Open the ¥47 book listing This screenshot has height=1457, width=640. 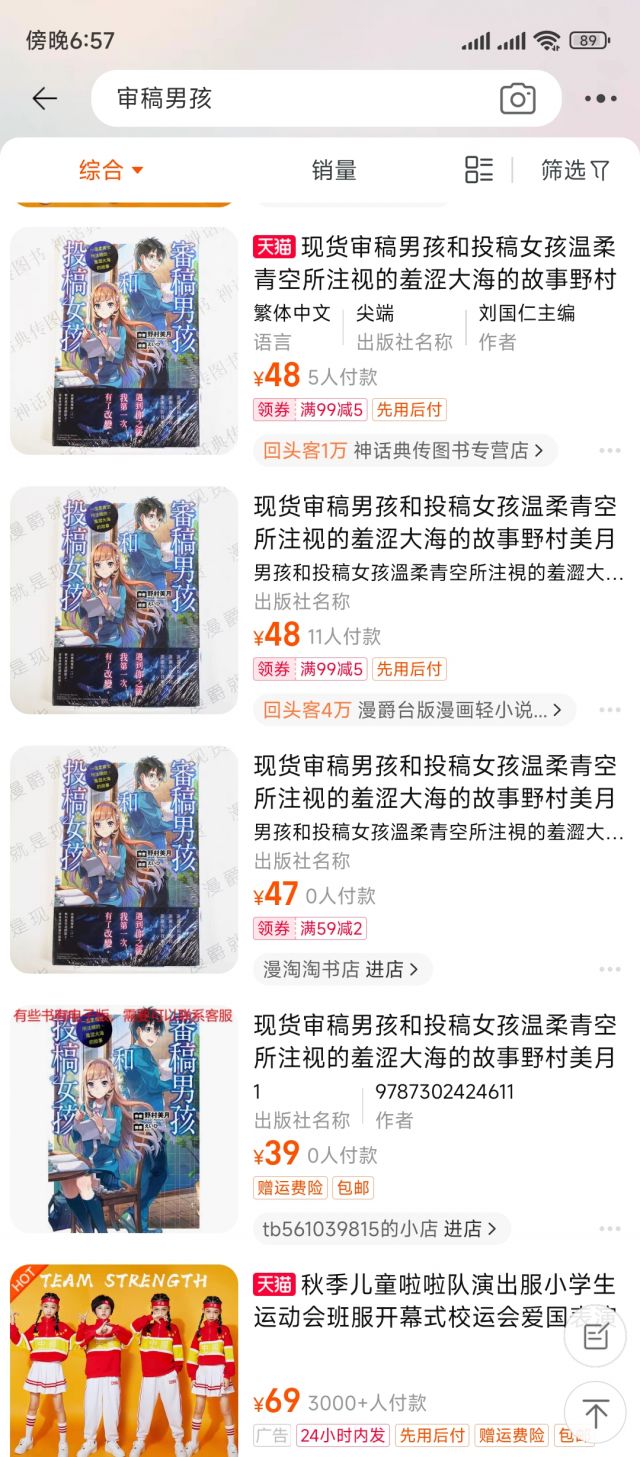[x=434, y=782]
